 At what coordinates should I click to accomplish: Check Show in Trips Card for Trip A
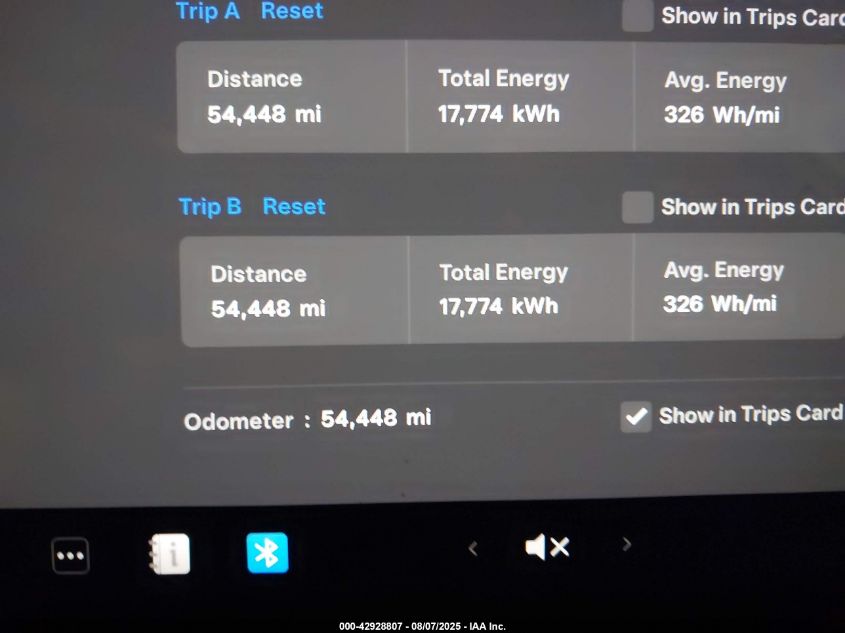click(638, 16)
